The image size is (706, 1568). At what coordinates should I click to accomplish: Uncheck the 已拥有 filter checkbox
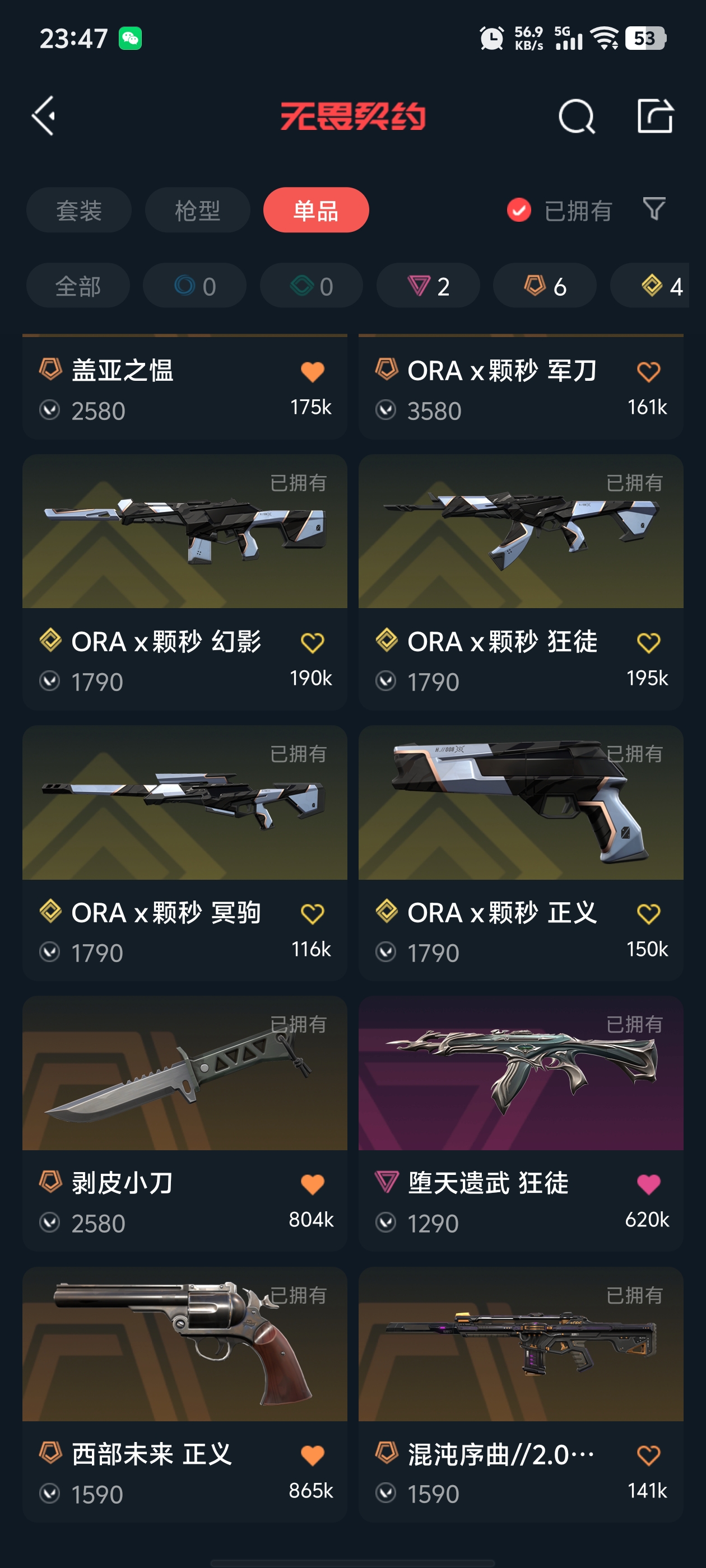pyautogui.click(x=519, y=211)
